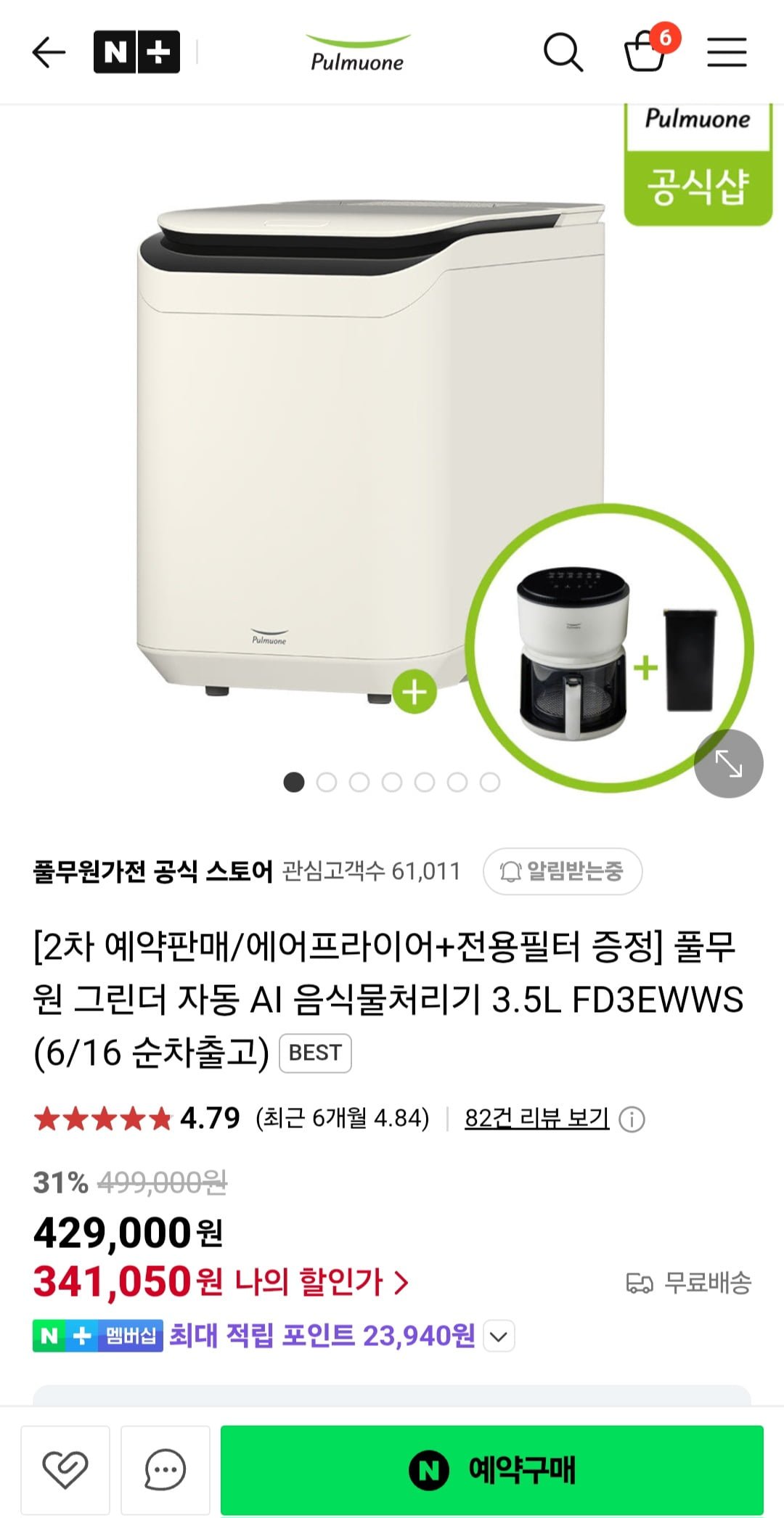Go back using the top arrow
784x1518 pixels.
[x=49, y=52]
